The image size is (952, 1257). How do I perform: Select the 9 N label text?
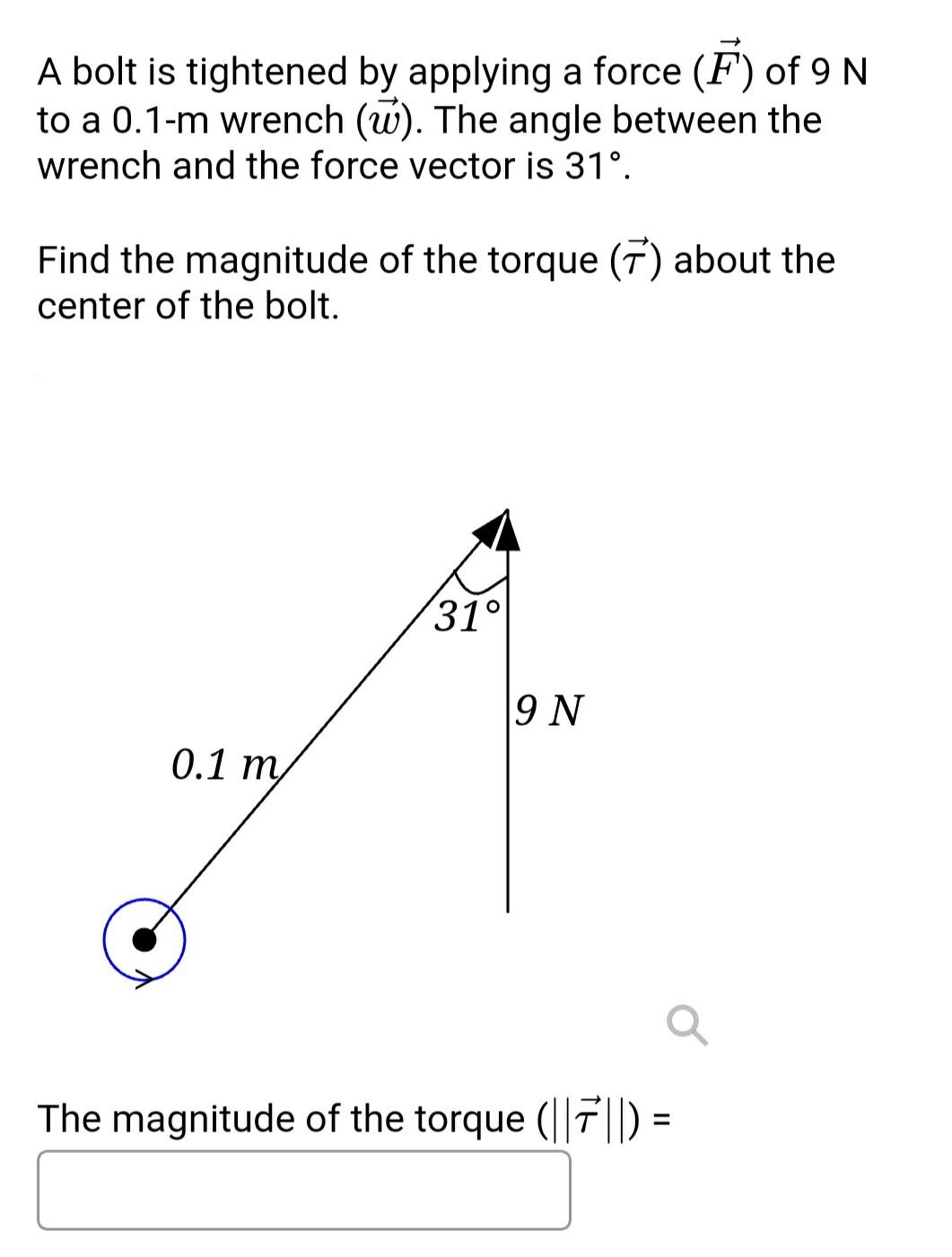coord(550,710)
